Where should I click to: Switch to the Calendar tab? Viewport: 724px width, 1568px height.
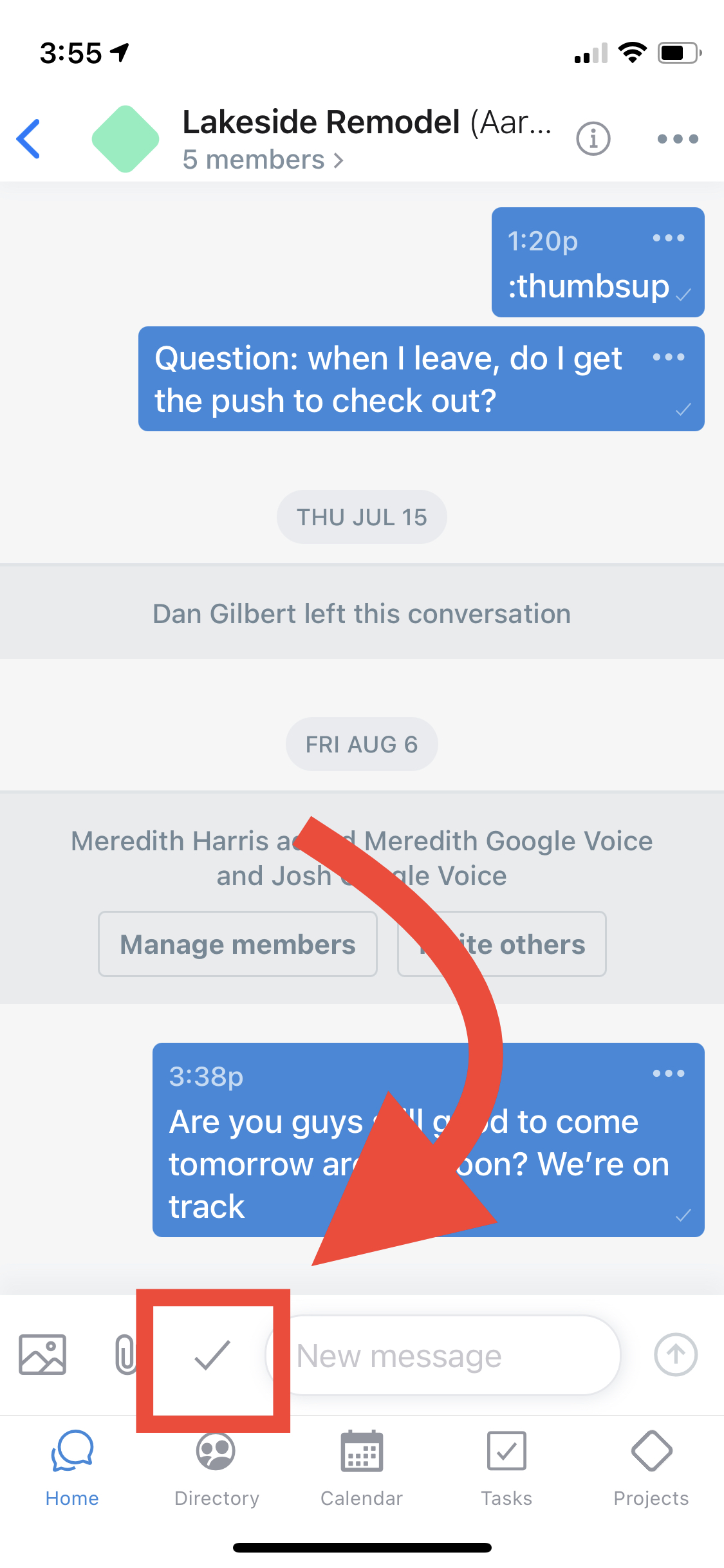pyautogui.click(x=362, y=1469)
